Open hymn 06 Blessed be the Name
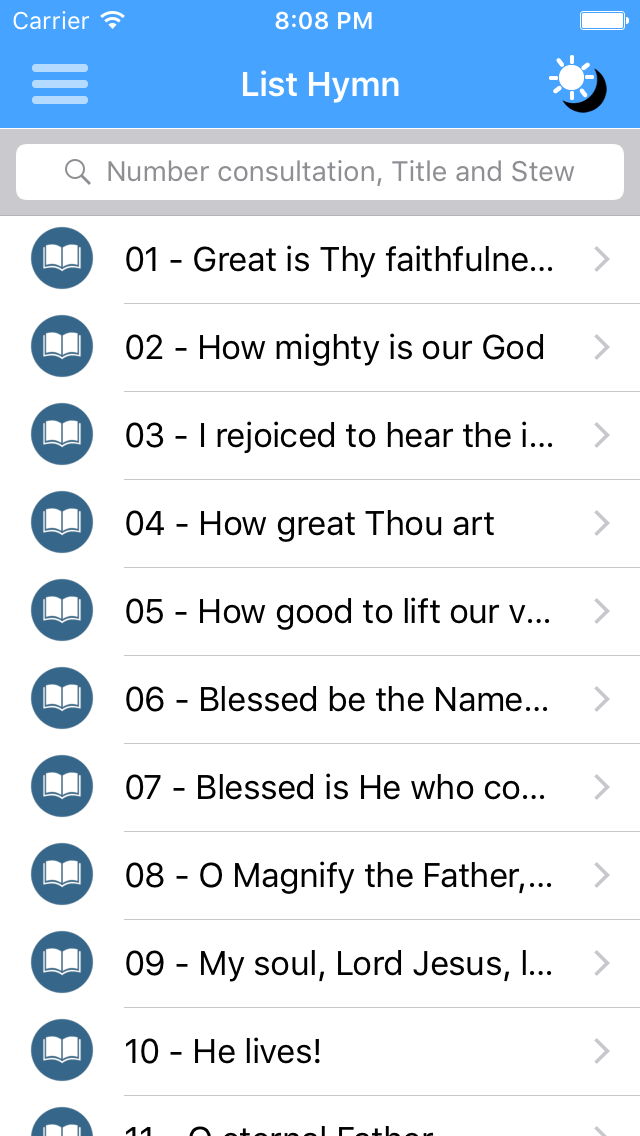Screen dimensions: 640x1136 tap(320, 699)
